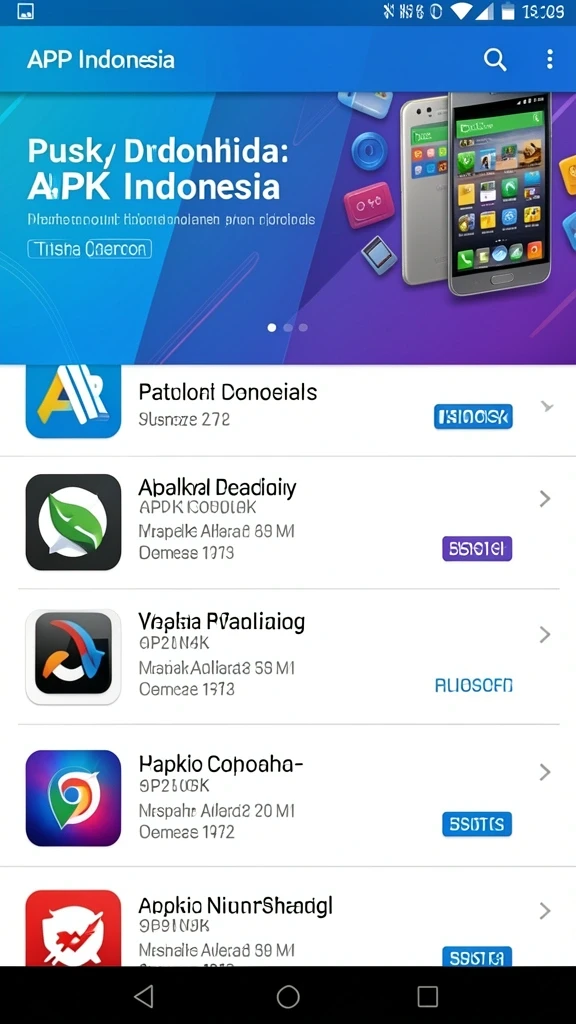The width and height of the screenshot is (576, 1024).
Task: Open the three-dot overflow menu
Action: [x=550, y=59]
